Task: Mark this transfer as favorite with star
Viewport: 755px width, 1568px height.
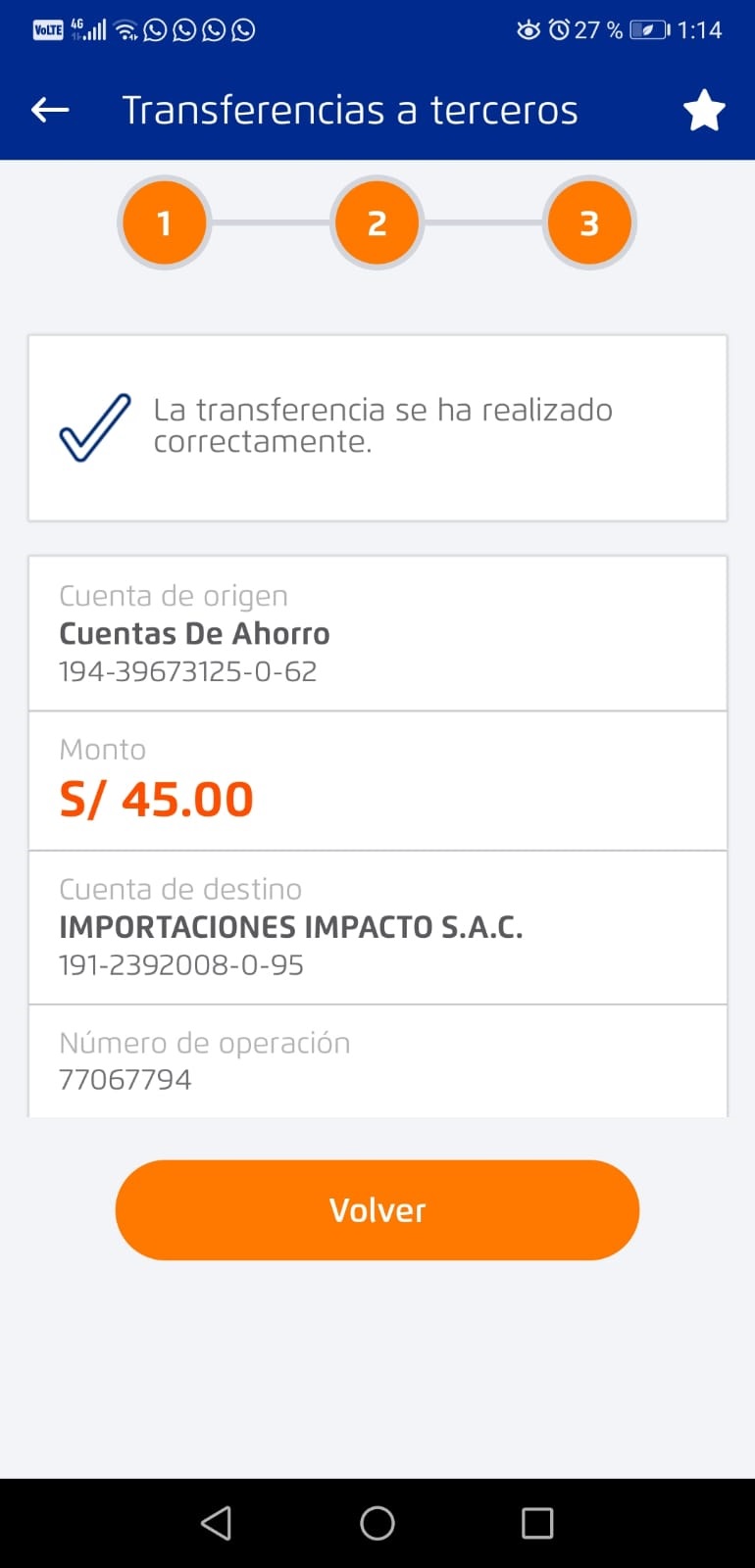Action: (703, 110)
